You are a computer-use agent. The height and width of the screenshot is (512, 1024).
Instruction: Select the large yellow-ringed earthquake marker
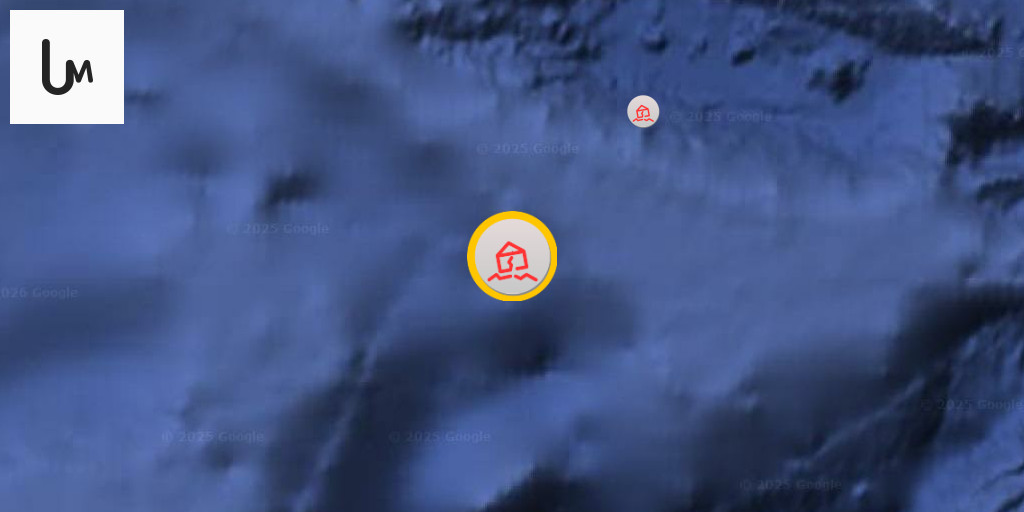pyautogui.click(x=512, y=256)
